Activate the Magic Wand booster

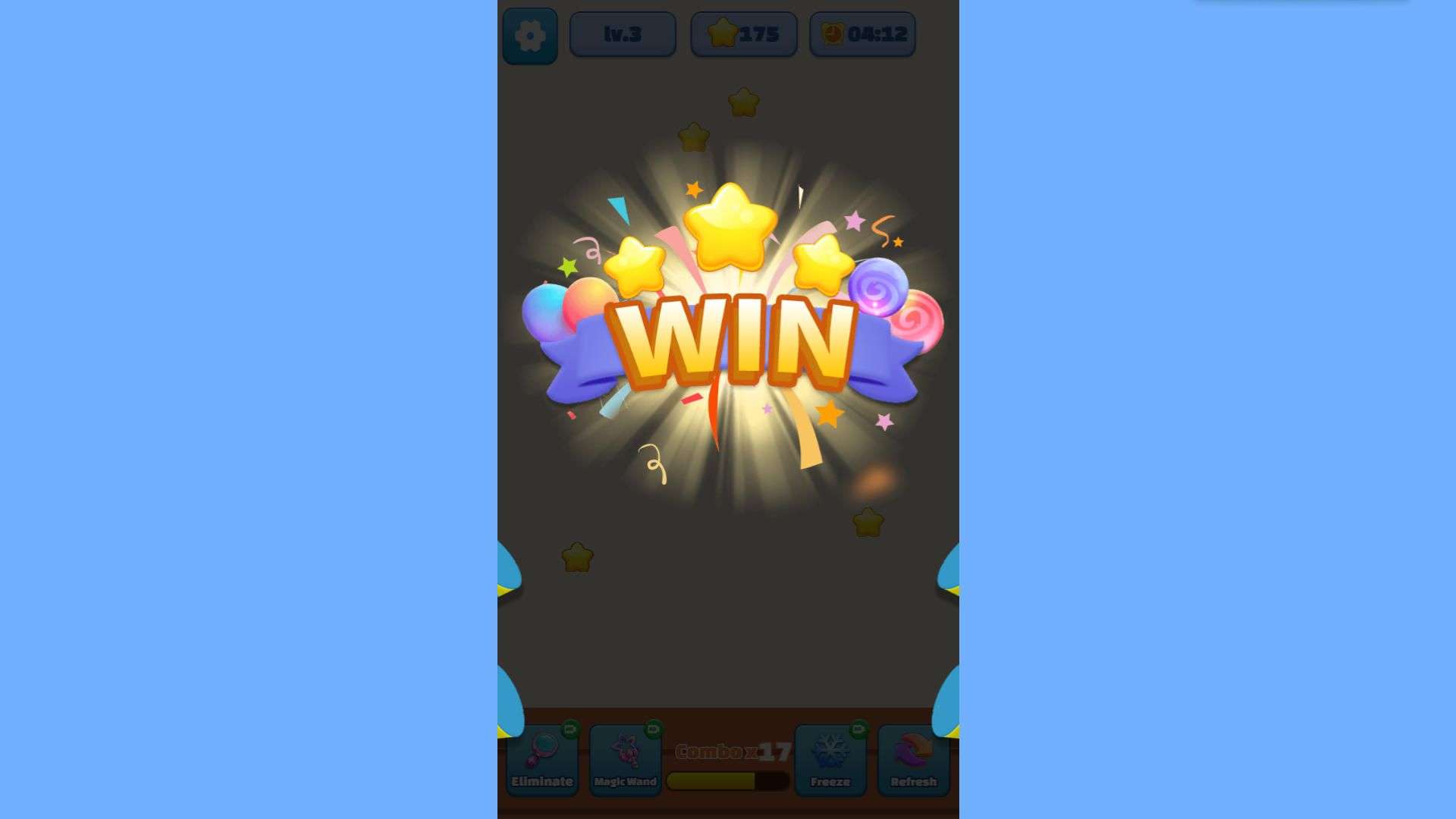(625, 760)
